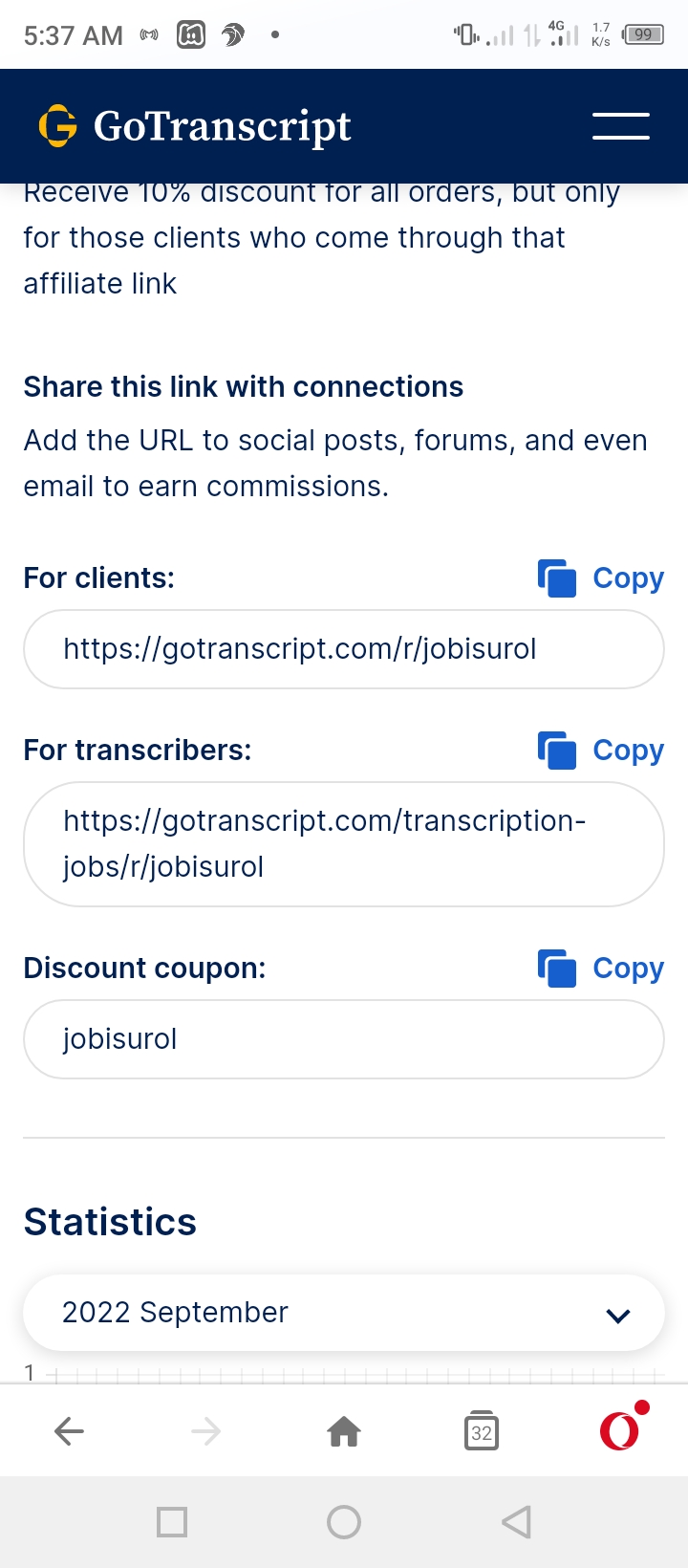Expand the 2022 September statistics dropdown

click(x=344, y=1313)
